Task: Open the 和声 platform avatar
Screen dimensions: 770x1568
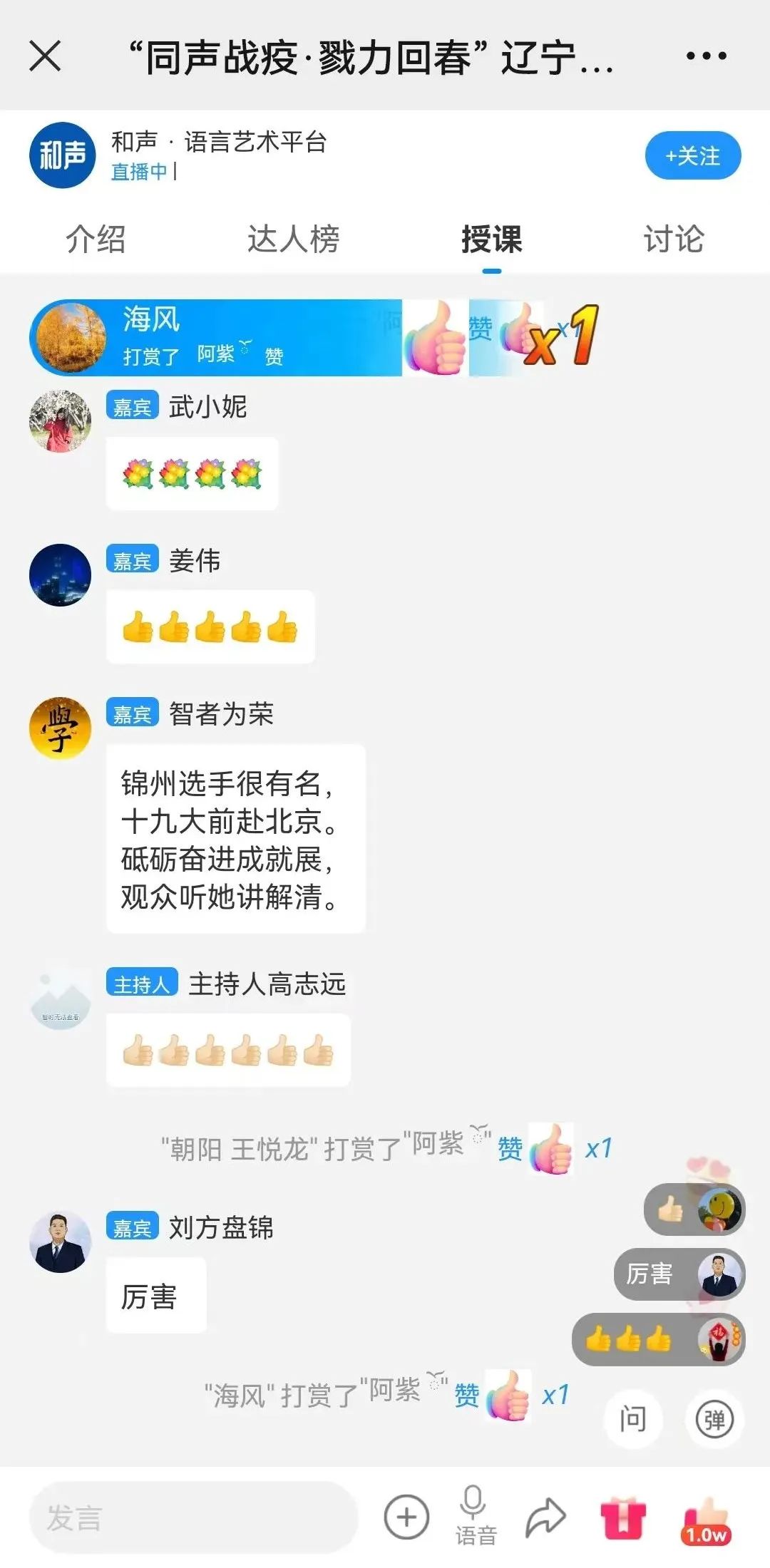Action: [62, 155]
